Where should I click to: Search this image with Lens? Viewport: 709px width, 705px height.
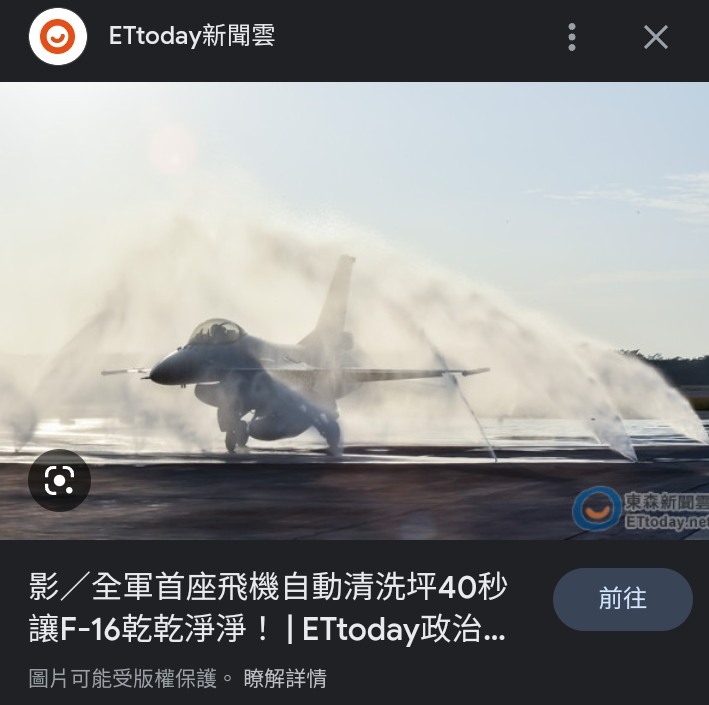pos(60,482)
